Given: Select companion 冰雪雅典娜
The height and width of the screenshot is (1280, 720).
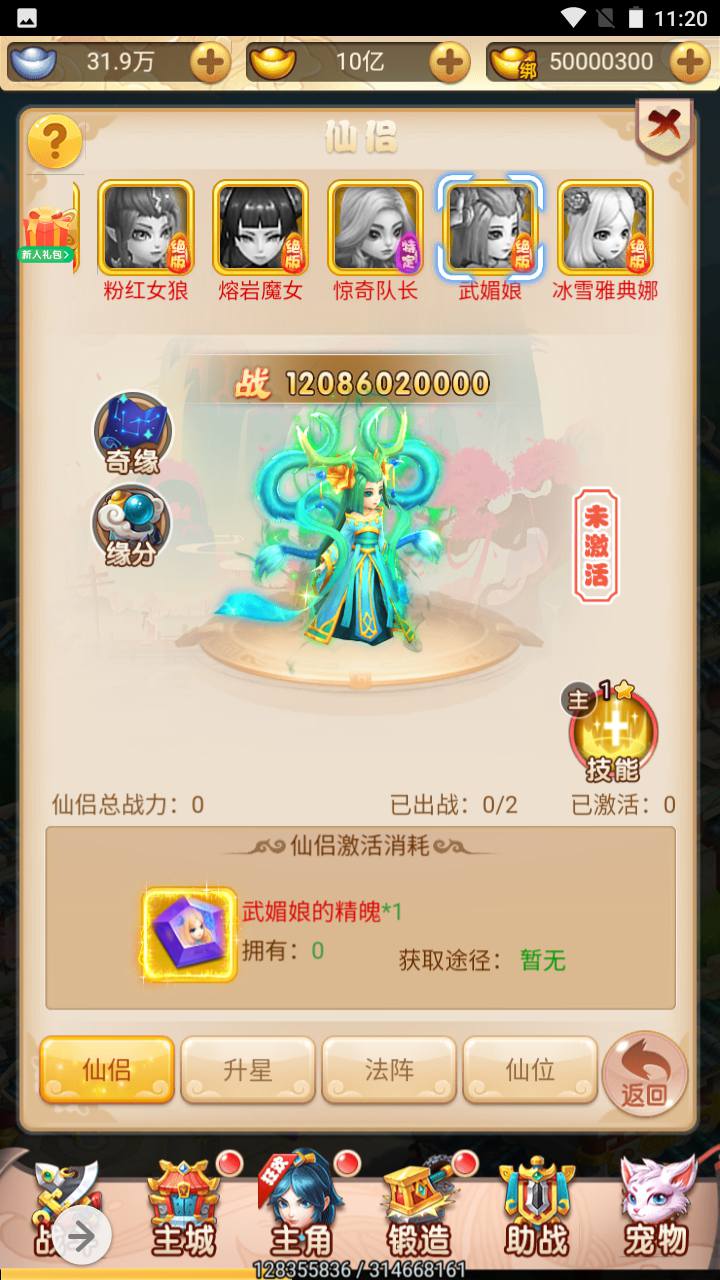Looking at the screenshot, I should [605, 229].
